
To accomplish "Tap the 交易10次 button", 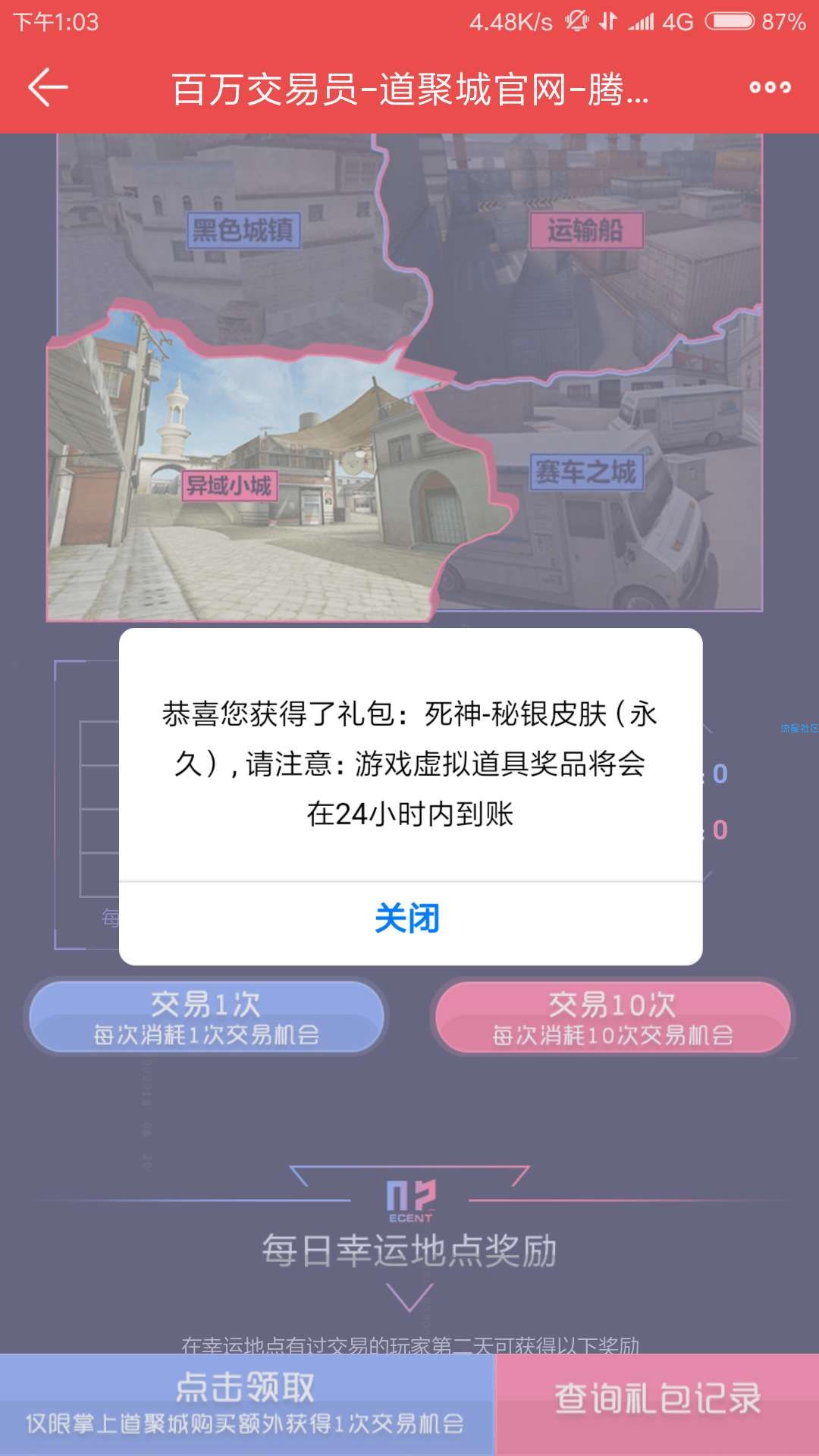I will coord(613,1018).
